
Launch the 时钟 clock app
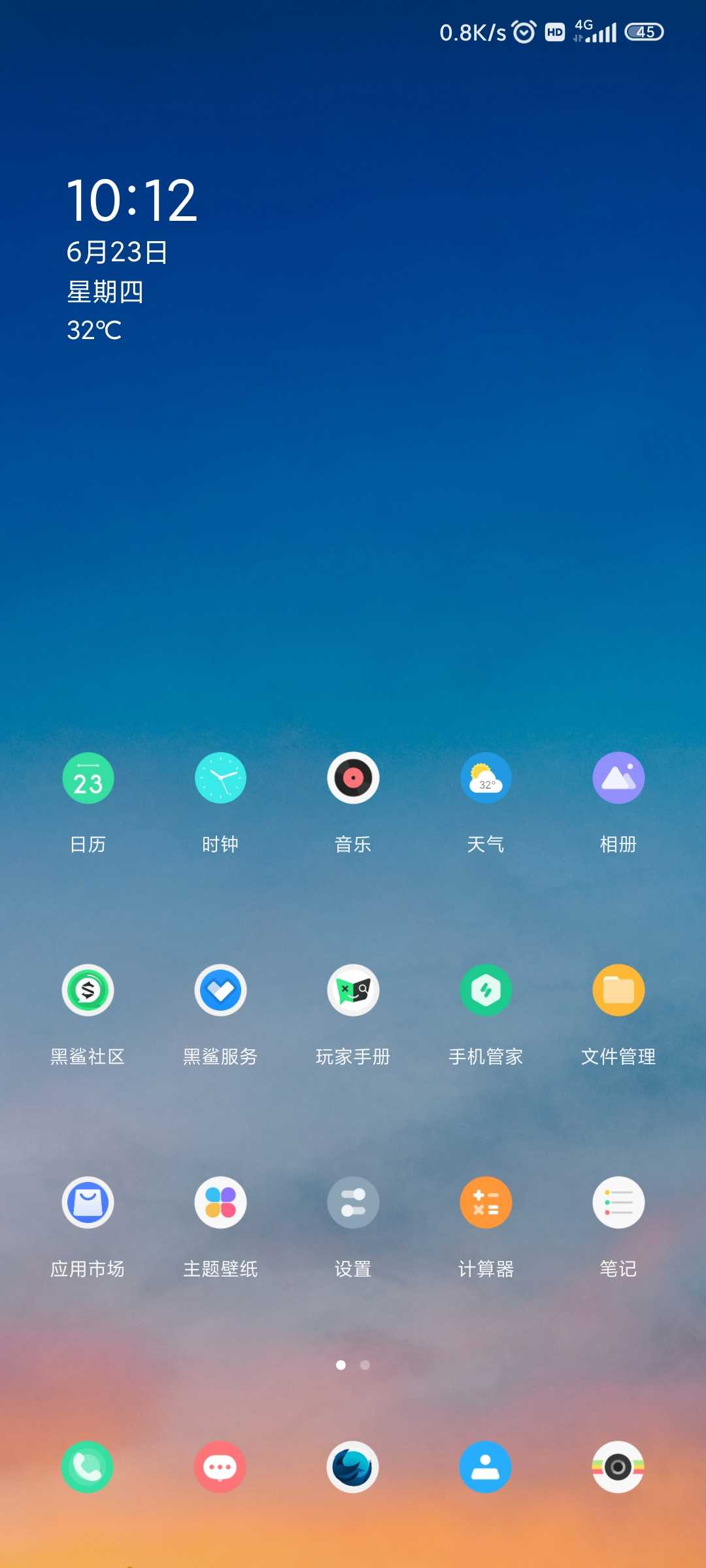(x=220, y=778)
